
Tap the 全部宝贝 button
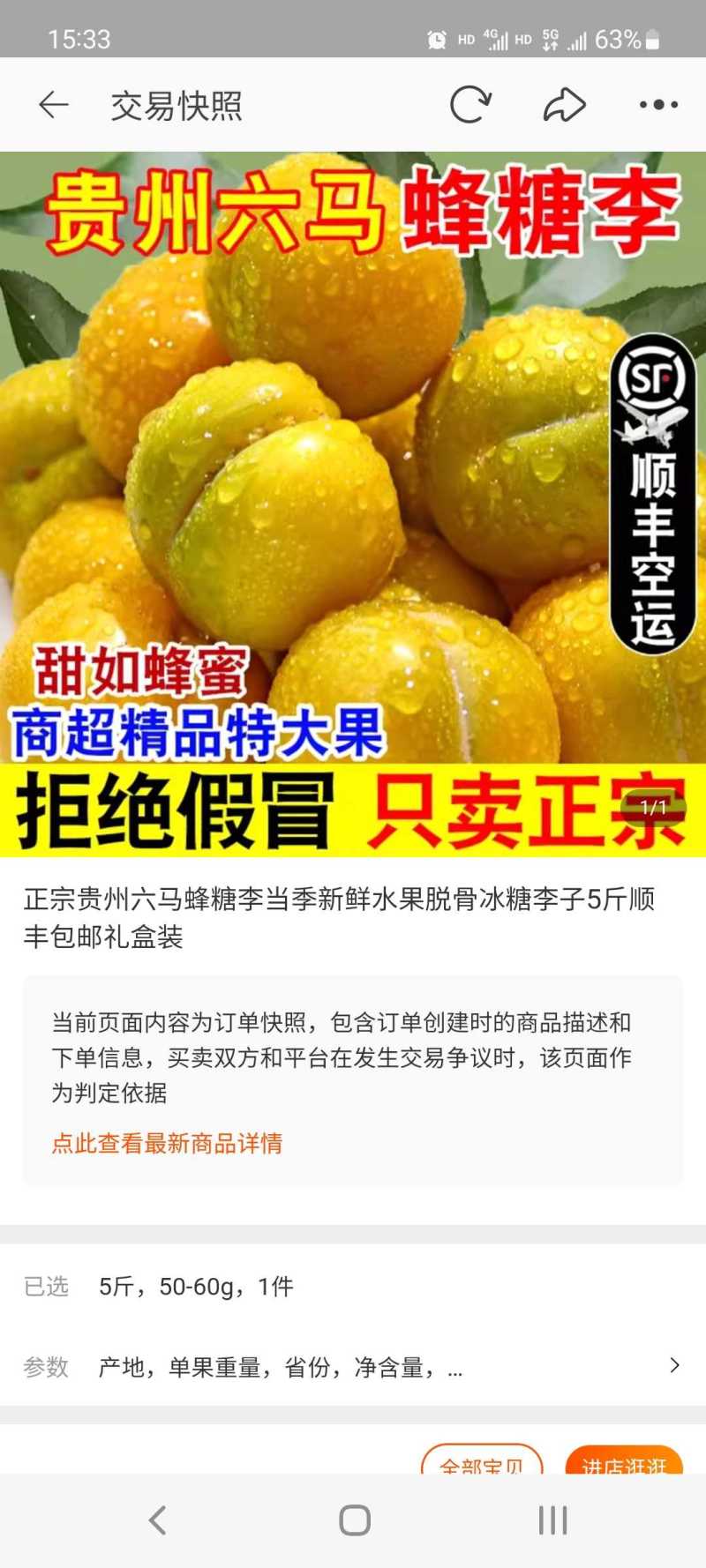pyautogui.click(x=482, y=1460)
